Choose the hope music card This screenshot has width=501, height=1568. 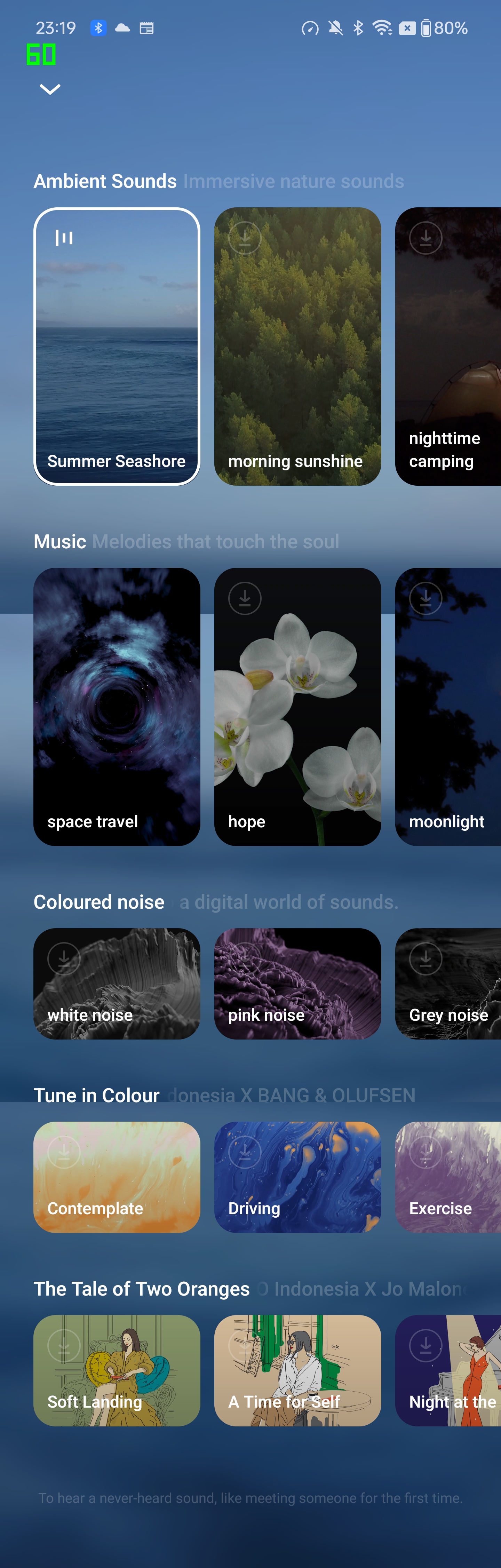click(x=297, y=706)
